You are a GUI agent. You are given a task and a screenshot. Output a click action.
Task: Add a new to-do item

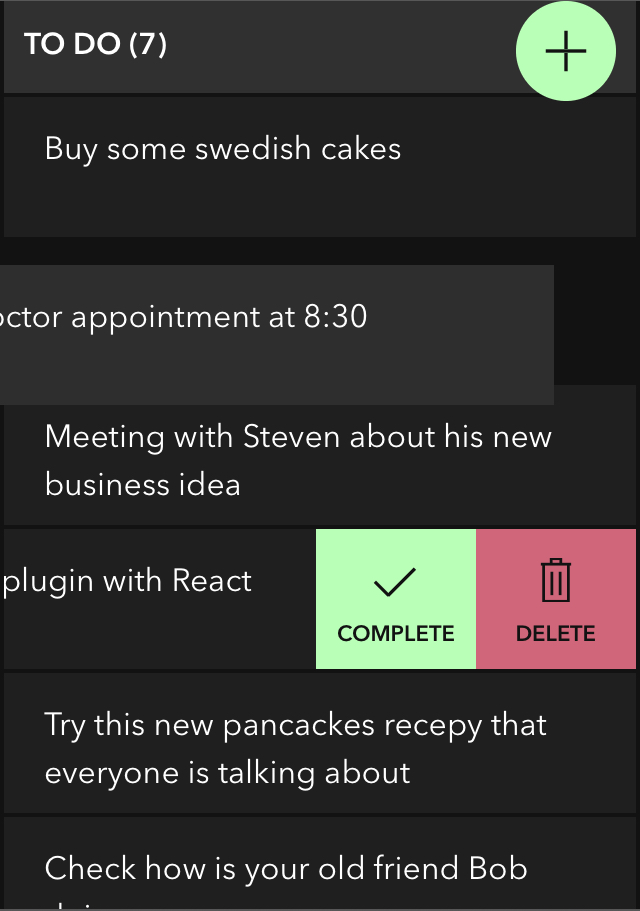click(565, 52)
